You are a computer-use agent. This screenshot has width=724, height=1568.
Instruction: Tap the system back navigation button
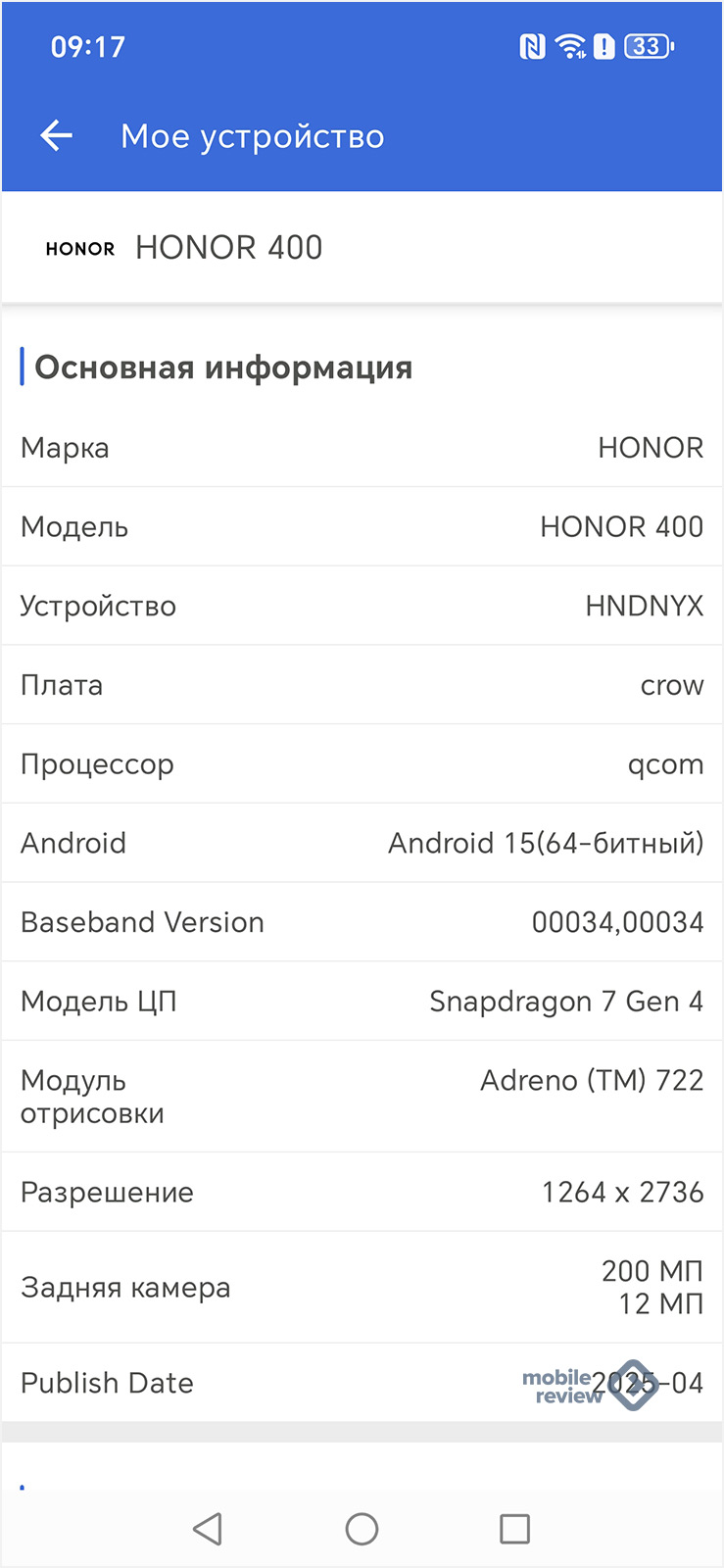(x=208, y=1528)
